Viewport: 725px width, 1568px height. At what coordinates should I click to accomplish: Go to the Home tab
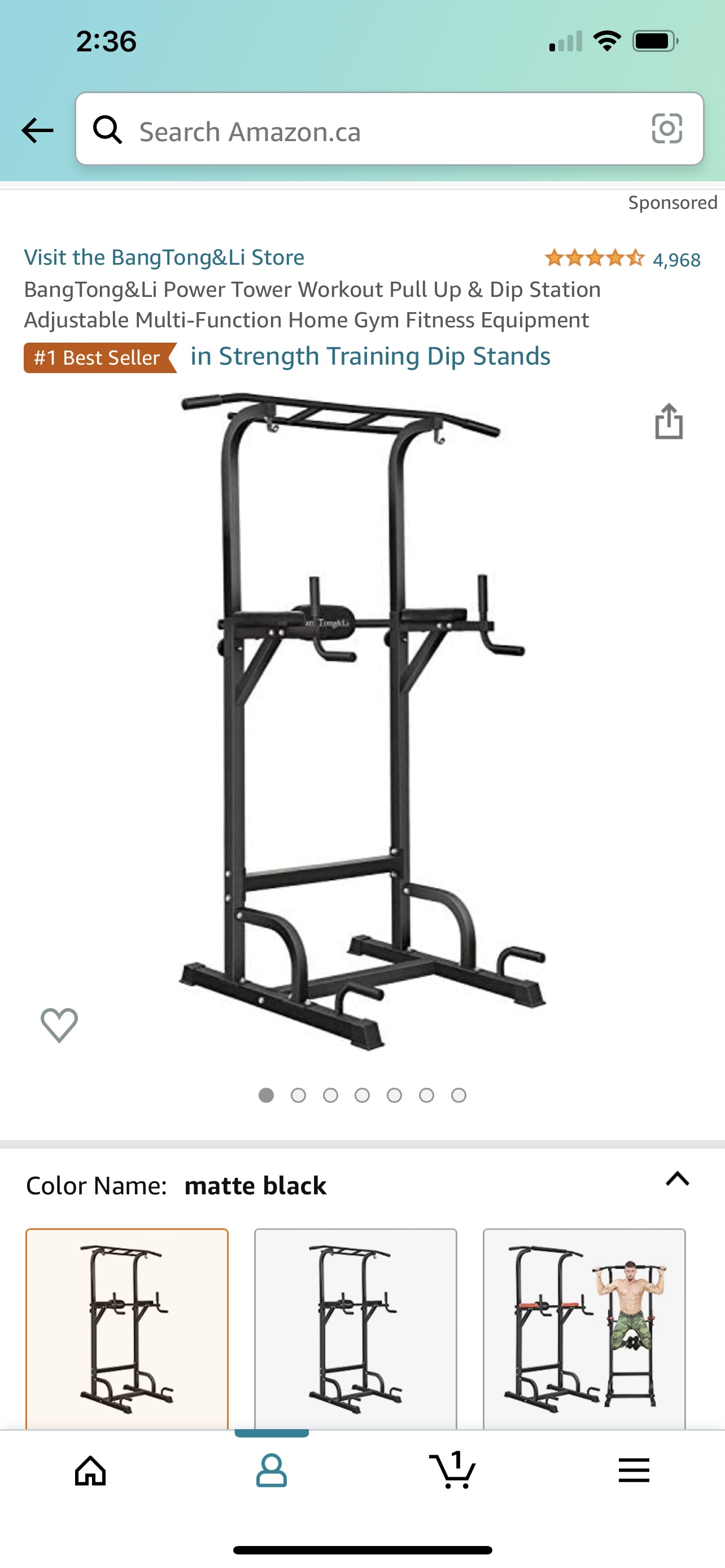[x=90, y=1471]
